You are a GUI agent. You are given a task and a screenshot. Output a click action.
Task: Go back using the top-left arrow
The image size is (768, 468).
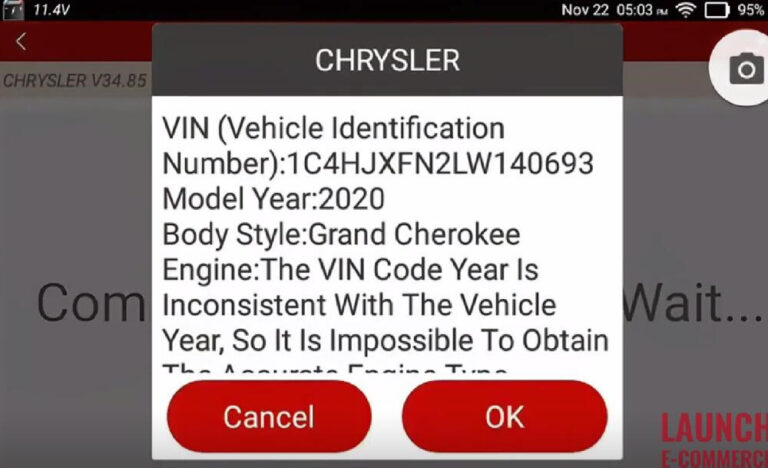(x=21, y=43)
